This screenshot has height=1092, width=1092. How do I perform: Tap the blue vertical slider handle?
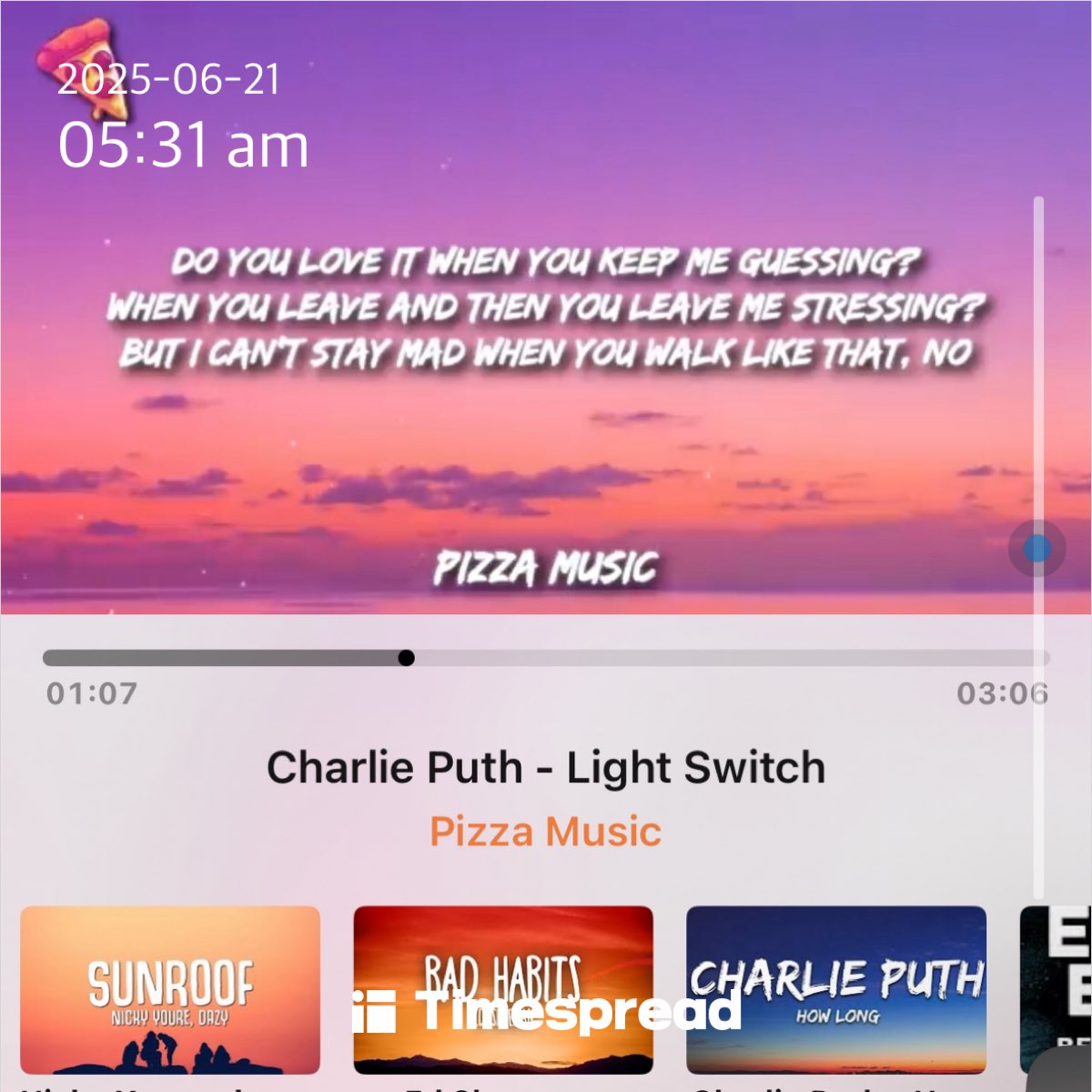tap(1037, 549)
